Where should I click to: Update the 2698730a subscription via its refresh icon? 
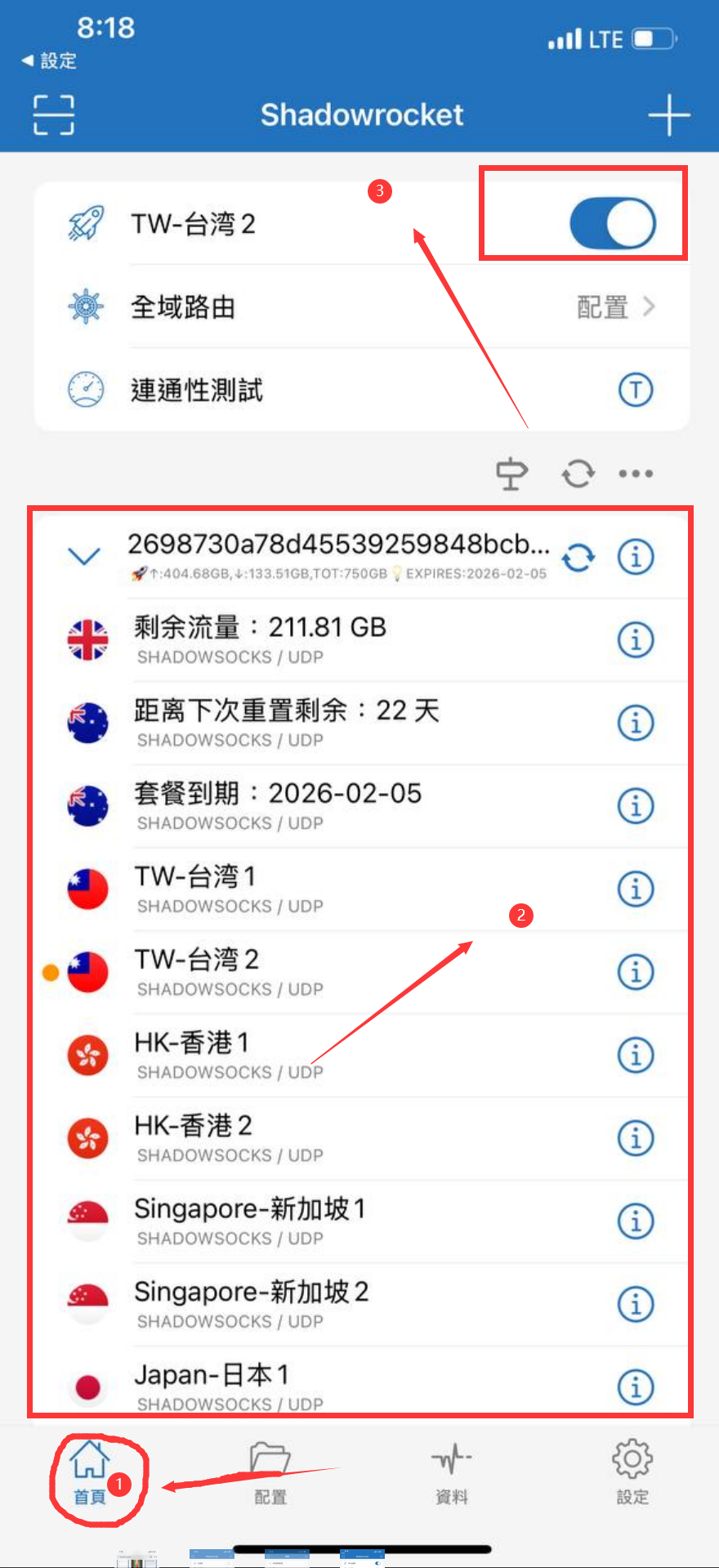click(578, 558)
